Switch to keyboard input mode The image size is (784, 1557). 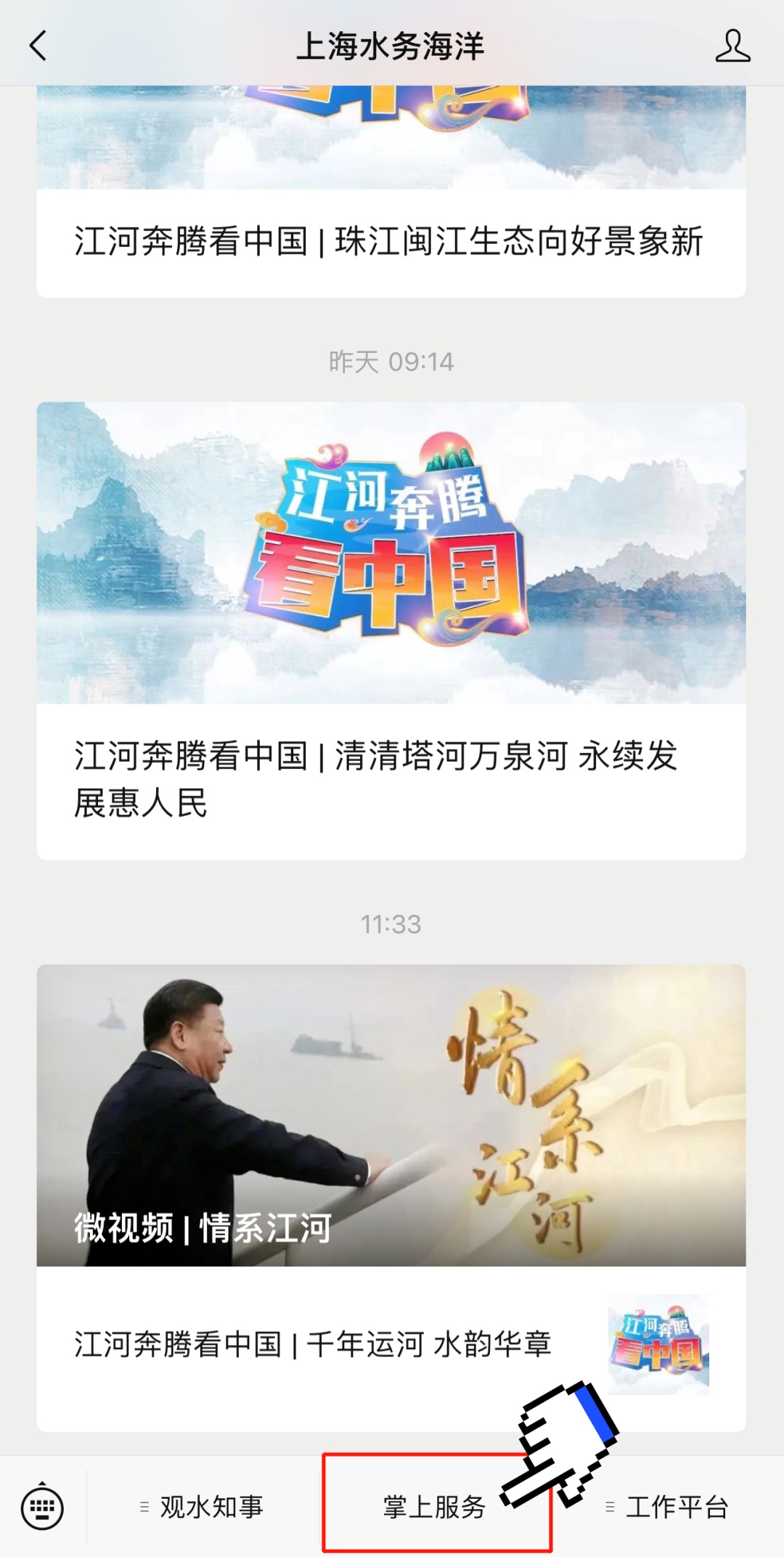pos(43,1508)
